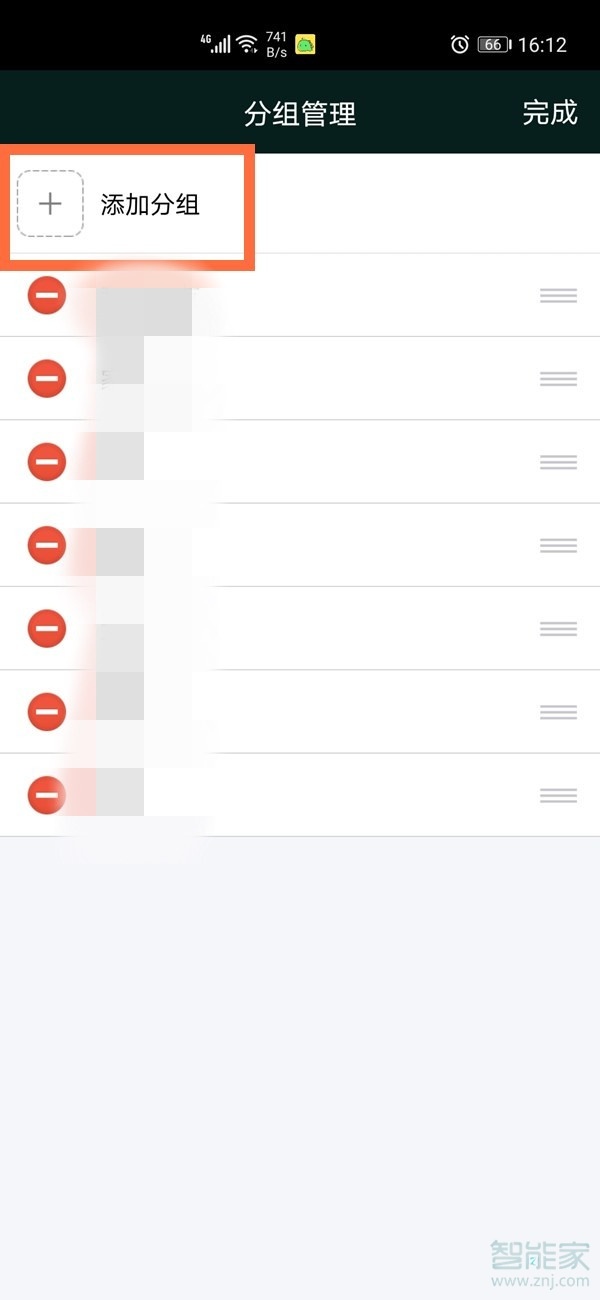
Task: Delete the fourth group in the list
Action: (x=46, y=546)
